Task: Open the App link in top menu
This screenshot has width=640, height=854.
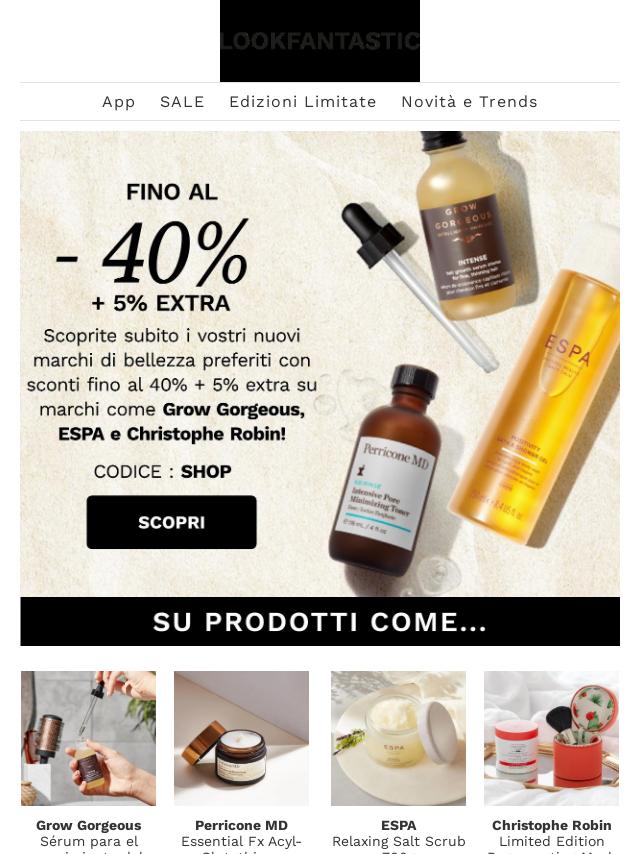Action: tap(118, 102)
